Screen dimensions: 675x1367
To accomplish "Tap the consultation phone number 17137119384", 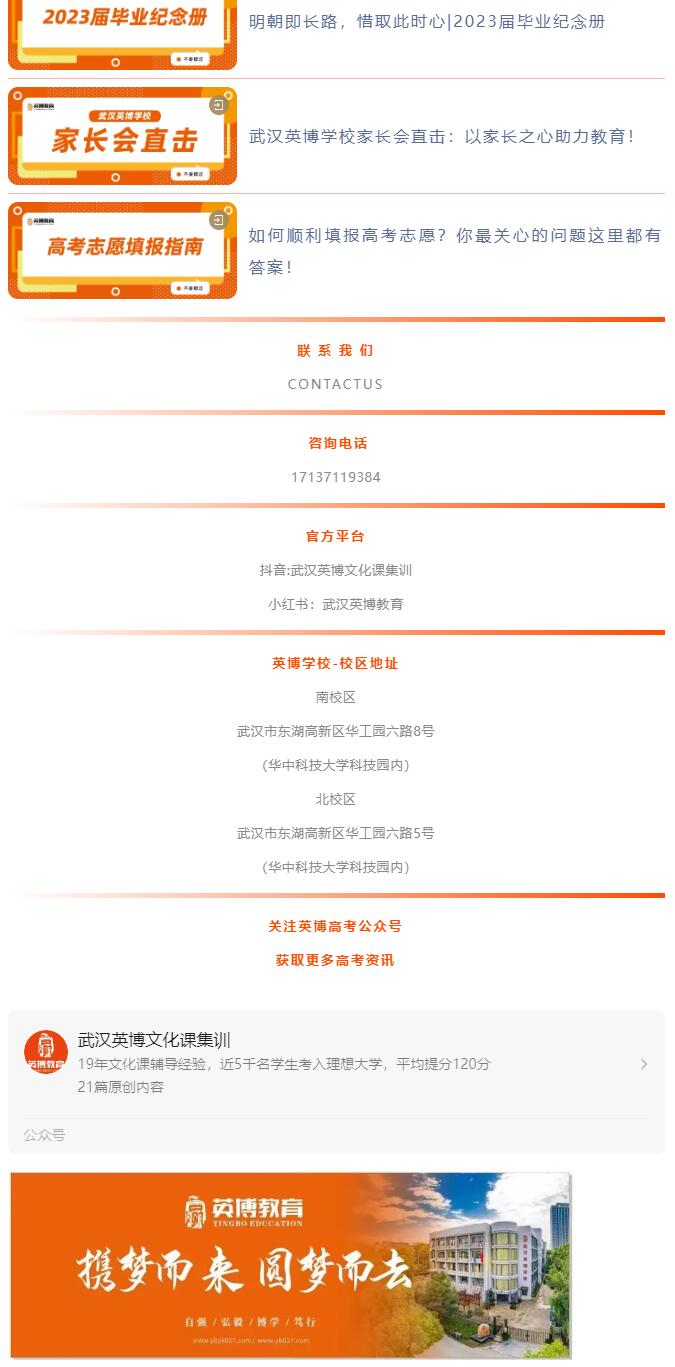I will click(336, 477).
